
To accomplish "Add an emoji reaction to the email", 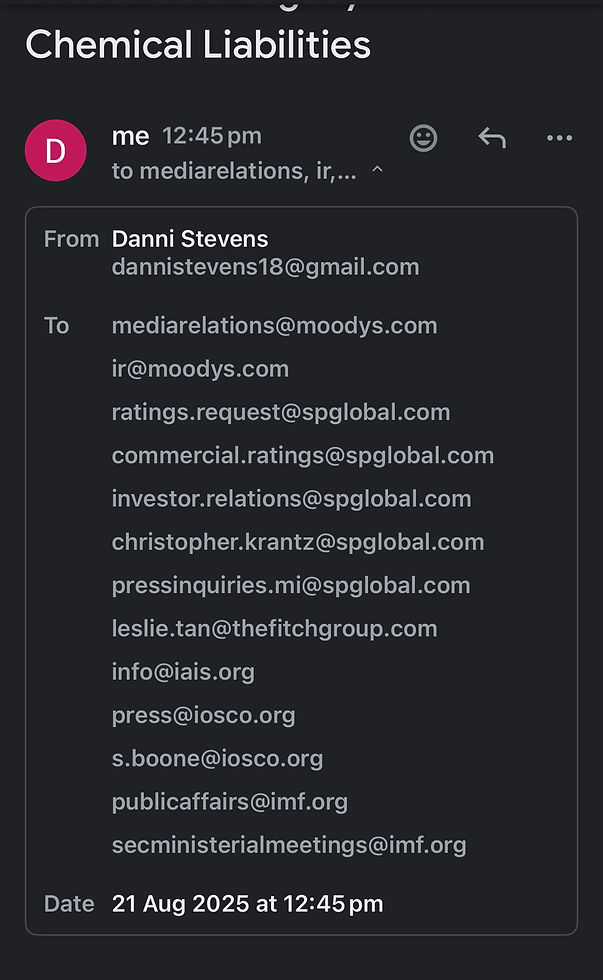I will click(424, 138).
